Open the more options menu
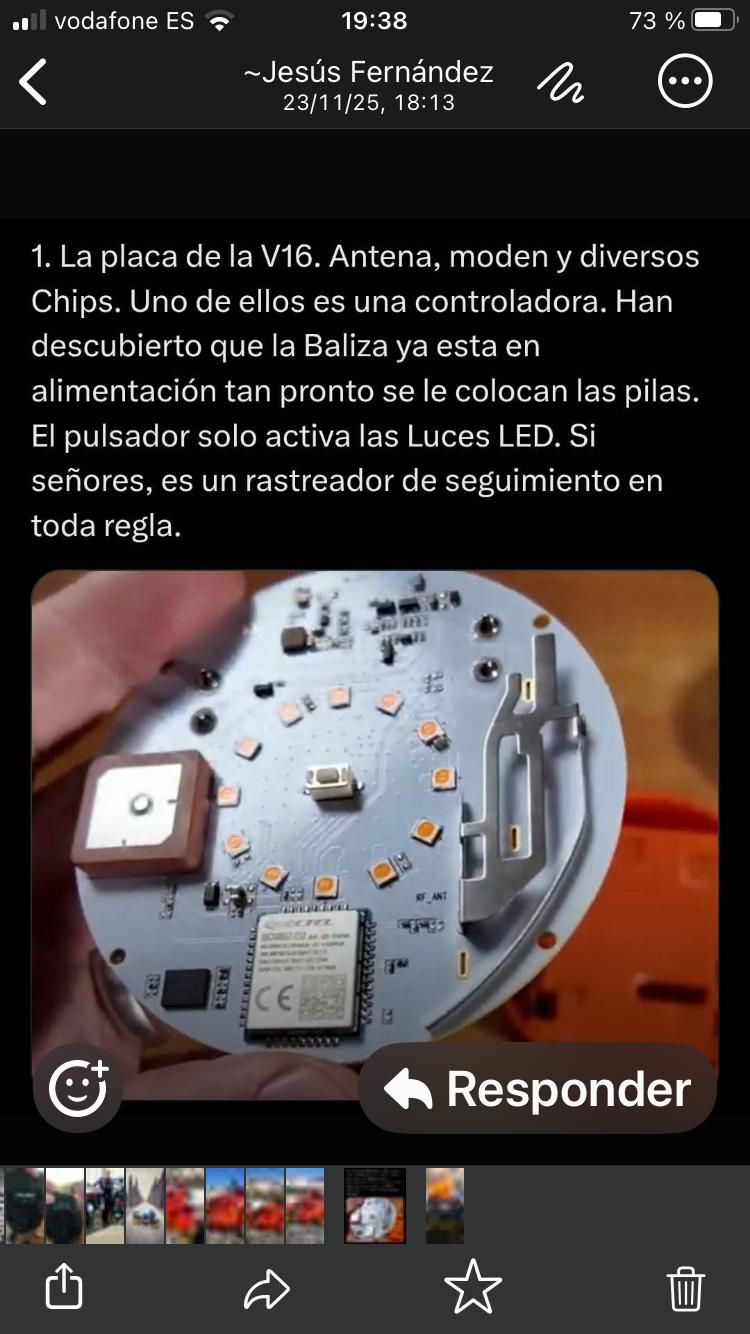The height and width of the screenshot is (1334, 750). (x=685, y=82)
